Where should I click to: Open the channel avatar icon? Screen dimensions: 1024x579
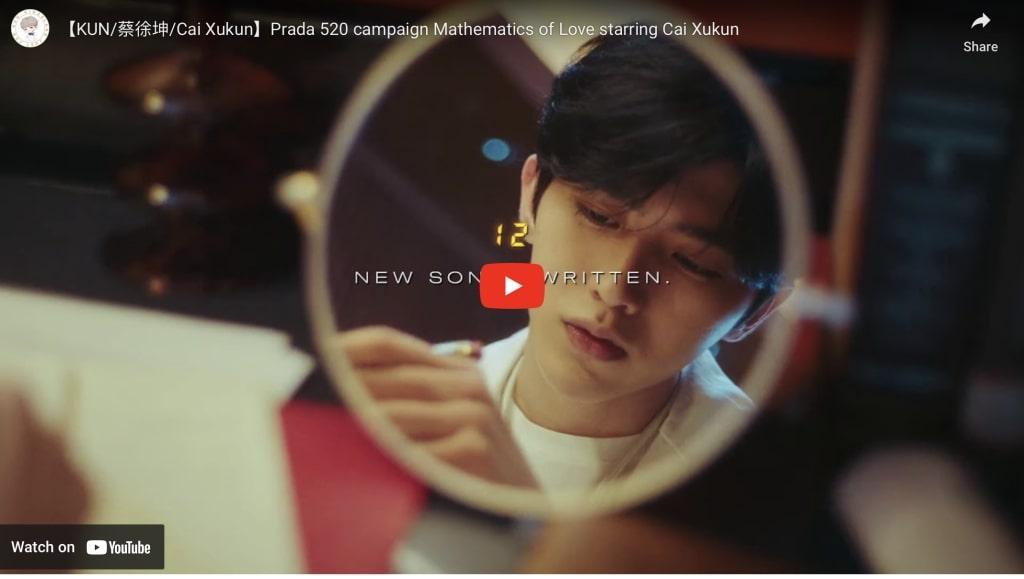pyautogui.click(x=30, y=29)
